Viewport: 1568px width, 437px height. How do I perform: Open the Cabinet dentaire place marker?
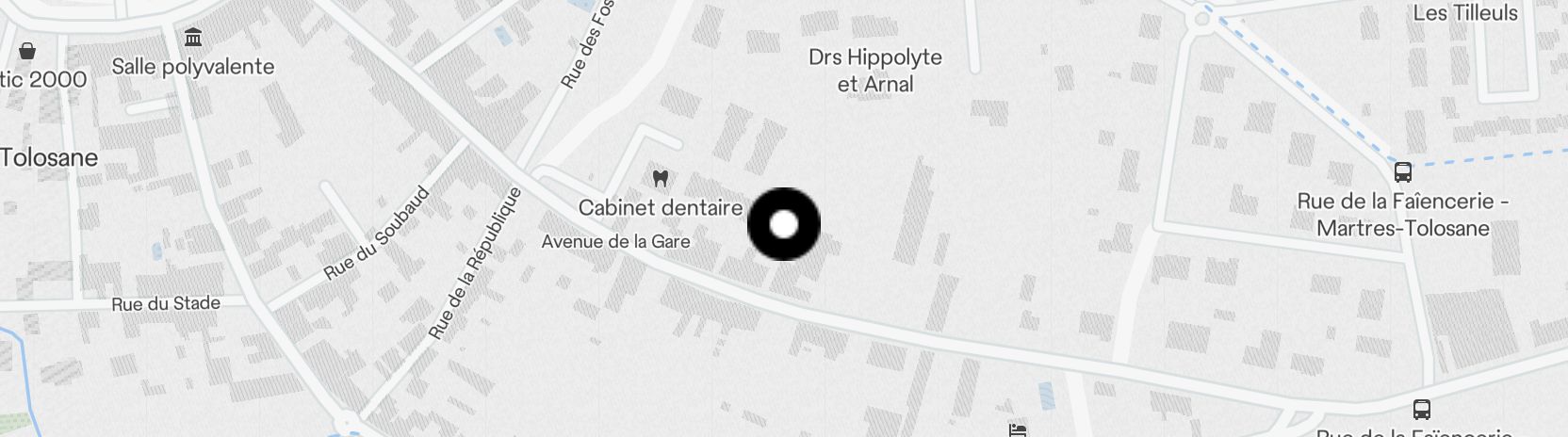click(661, 178)
